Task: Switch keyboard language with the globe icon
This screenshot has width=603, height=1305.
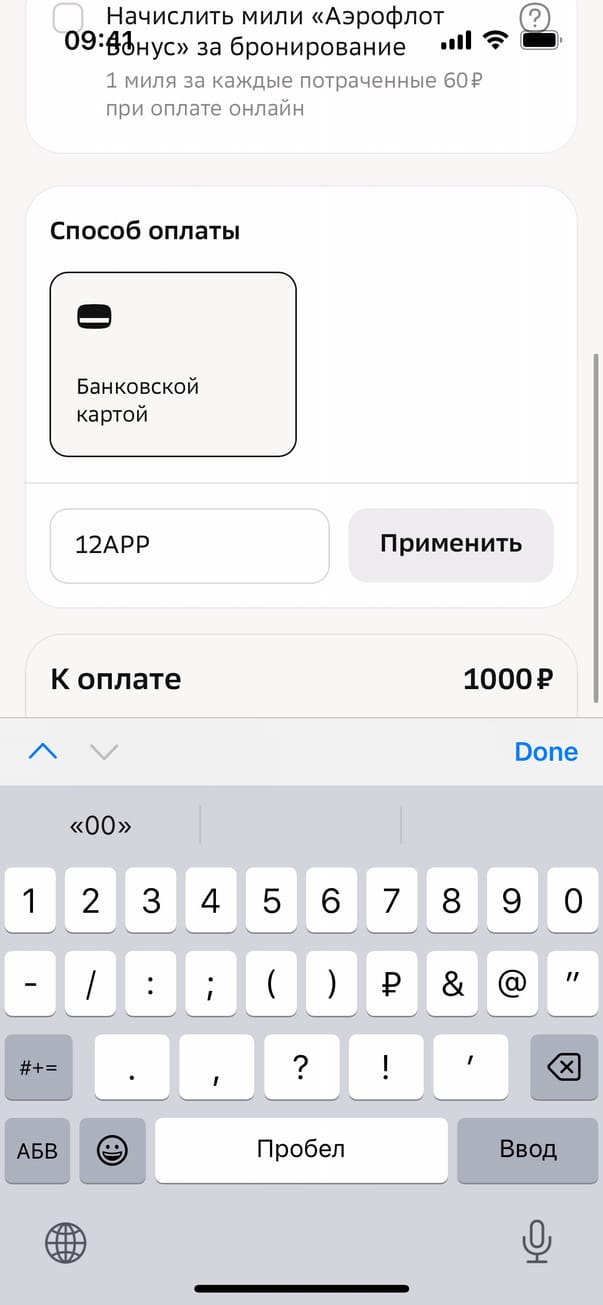Action: coord(66,1243)
